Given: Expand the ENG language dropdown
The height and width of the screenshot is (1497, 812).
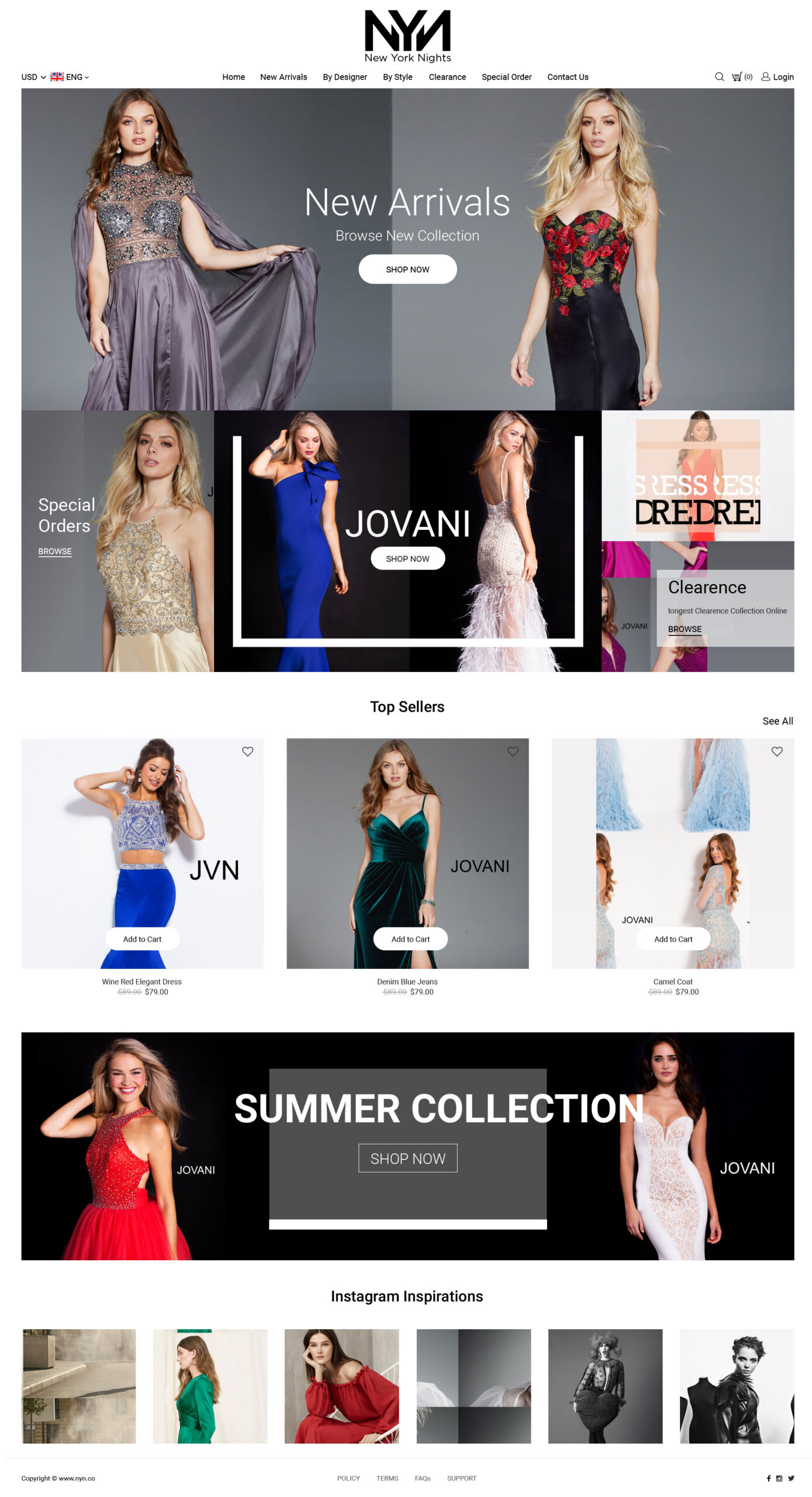Looking at the screenshot, I should tap(70, 77).
